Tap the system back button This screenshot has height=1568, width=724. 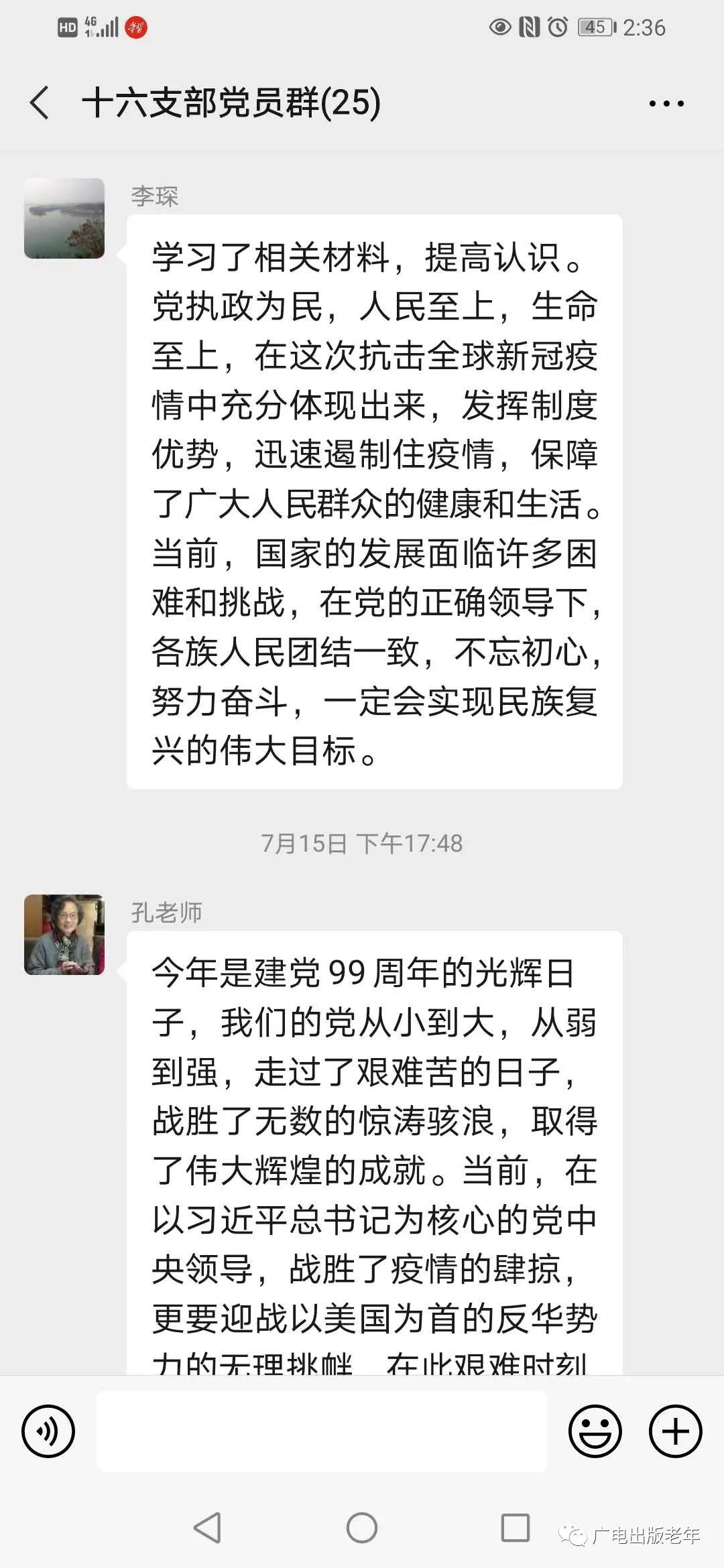(207, 1528)
